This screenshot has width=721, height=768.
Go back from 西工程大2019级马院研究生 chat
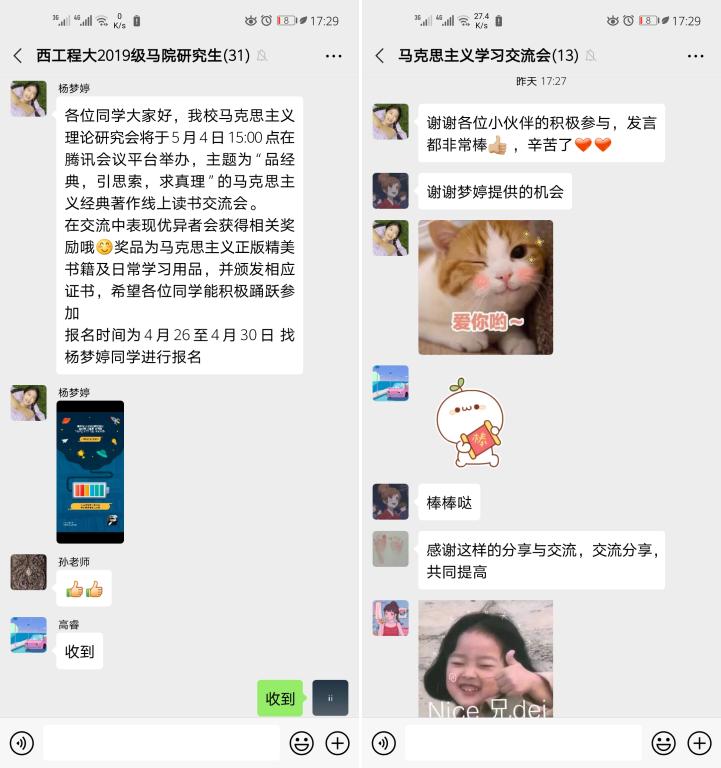pos(18,56)
